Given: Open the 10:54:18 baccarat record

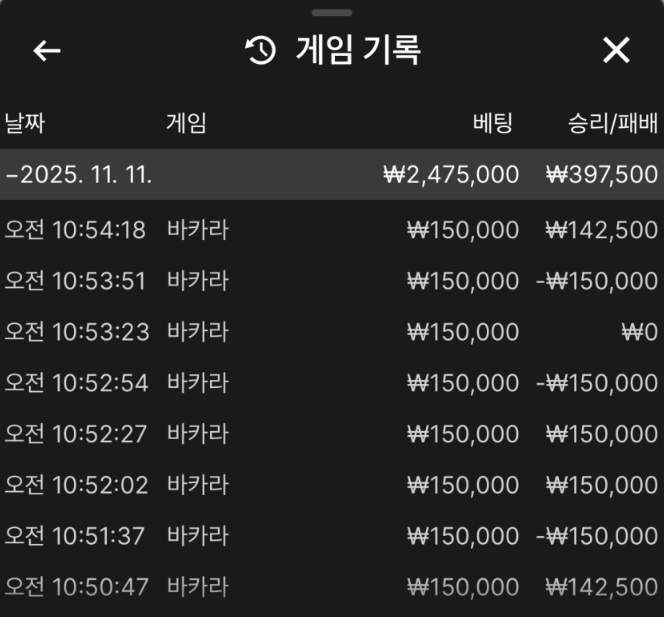Looking at the screenshot, I should pos(331,231).
